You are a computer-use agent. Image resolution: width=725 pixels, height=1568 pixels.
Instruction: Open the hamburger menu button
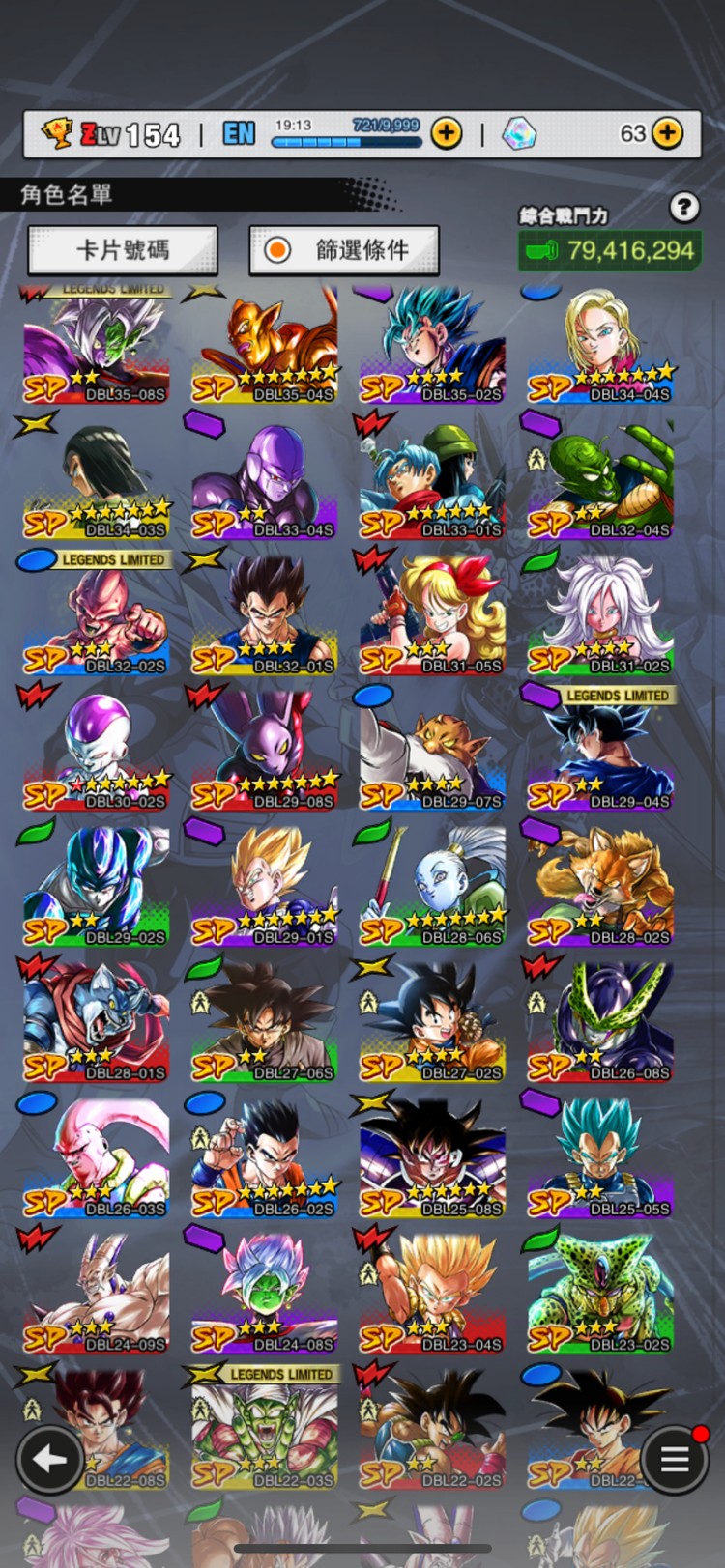pyautogui.click(x=674, y=1459)
